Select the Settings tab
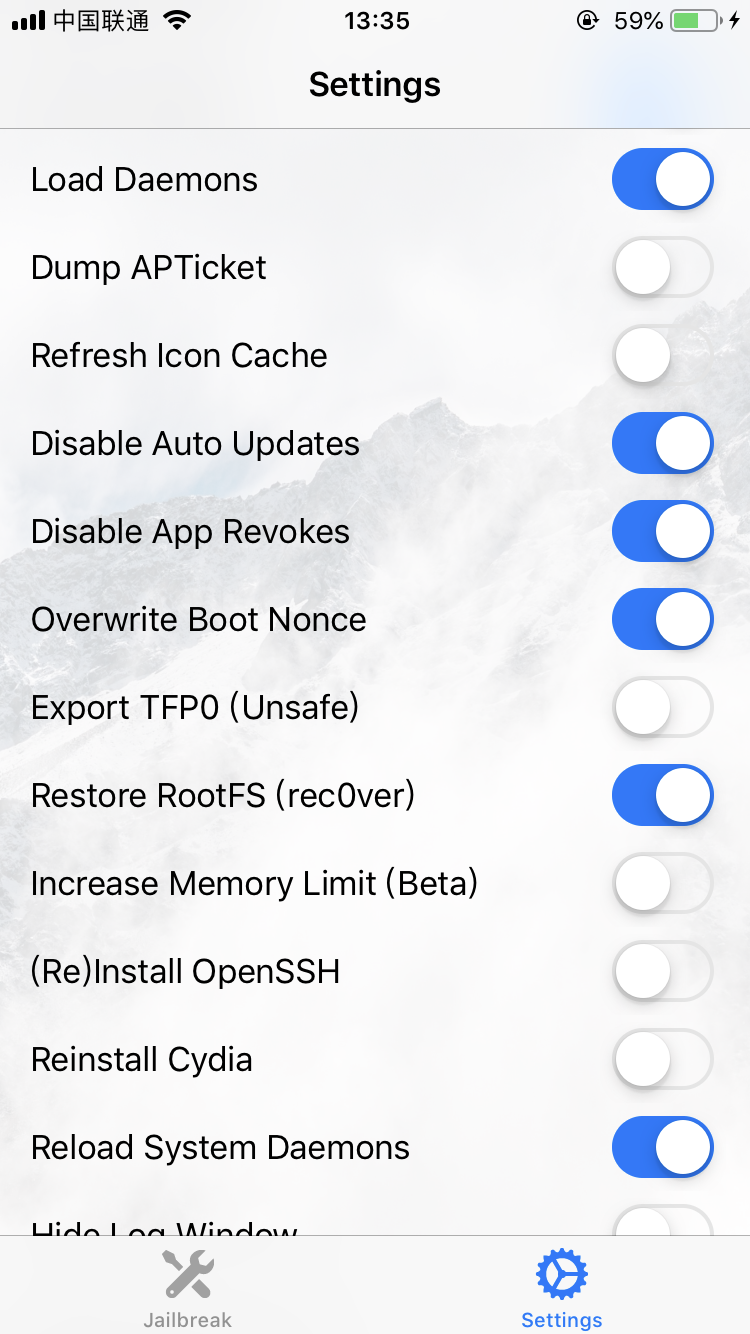This screenshot has width=750, height=1334. pos(562,1288)
